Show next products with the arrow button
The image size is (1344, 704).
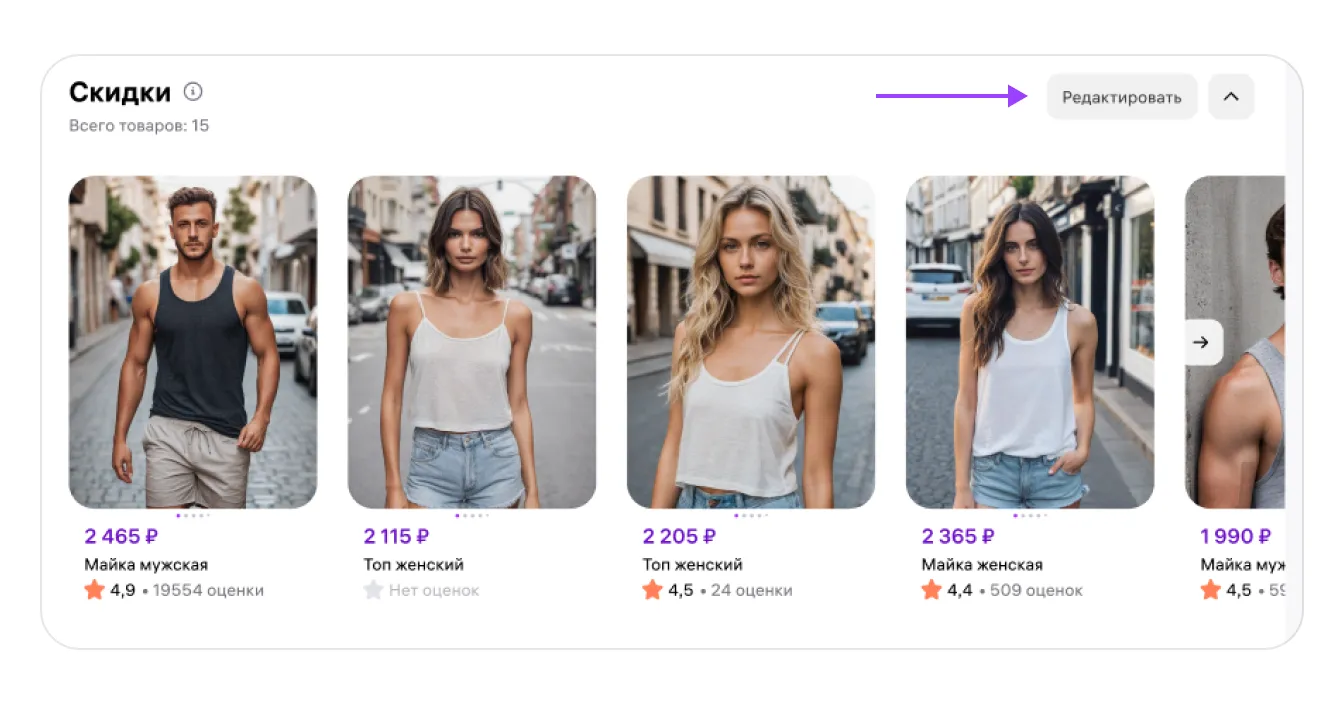(x=1202, y=342)
